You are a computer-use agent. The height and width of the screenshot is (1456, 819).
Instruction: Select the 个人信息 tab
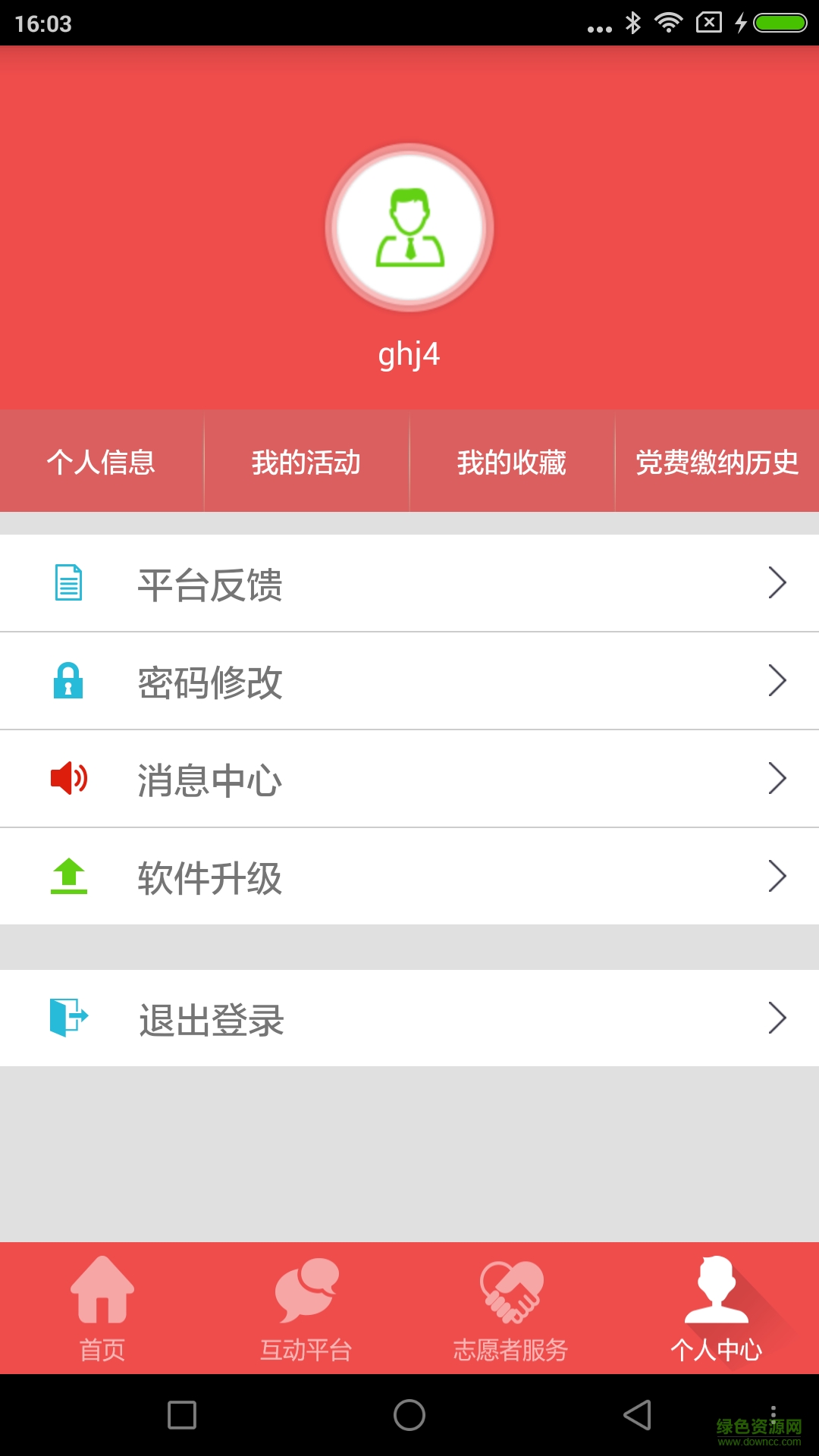[x=101, y=461]
